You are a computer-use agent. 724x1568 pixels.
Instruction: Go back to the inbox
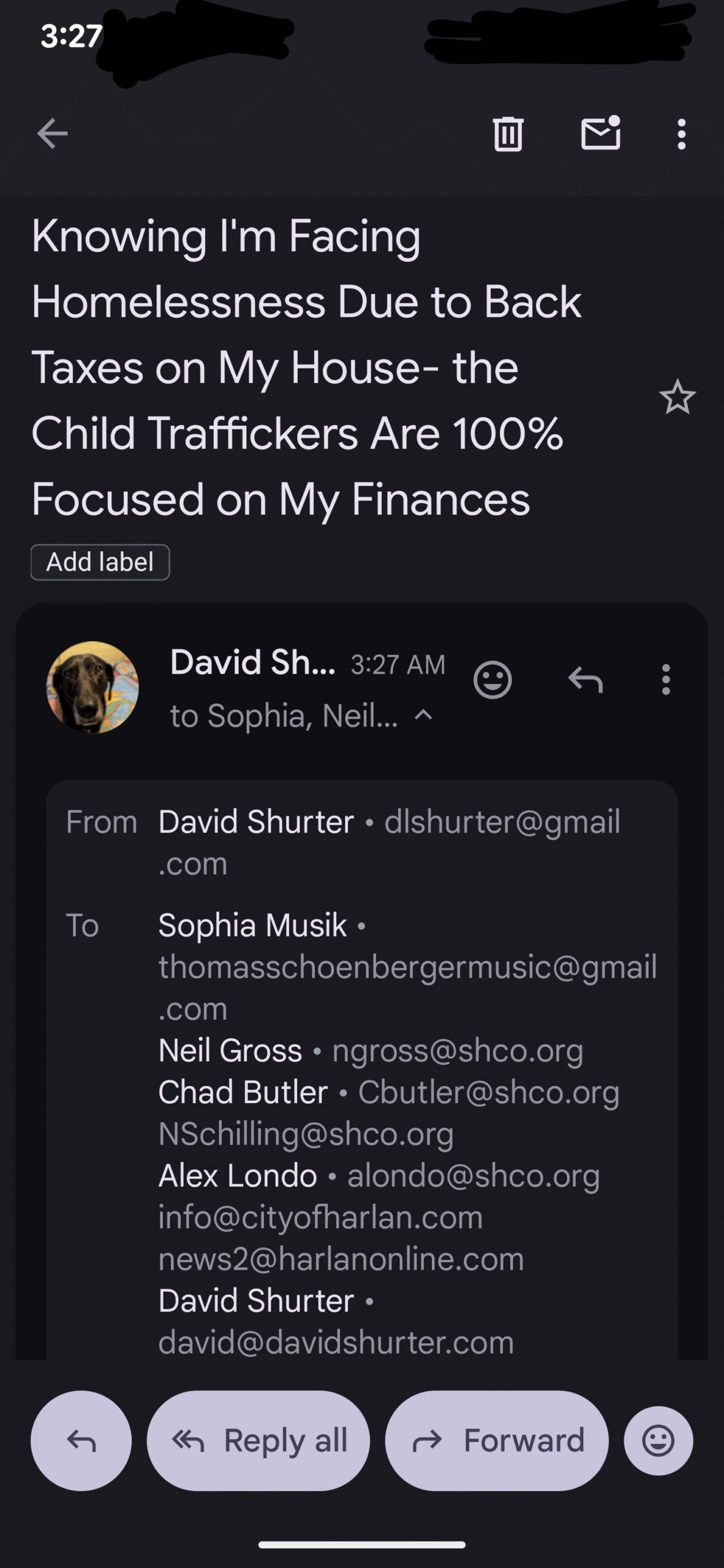pyautogui.click(x=52, y=134)
